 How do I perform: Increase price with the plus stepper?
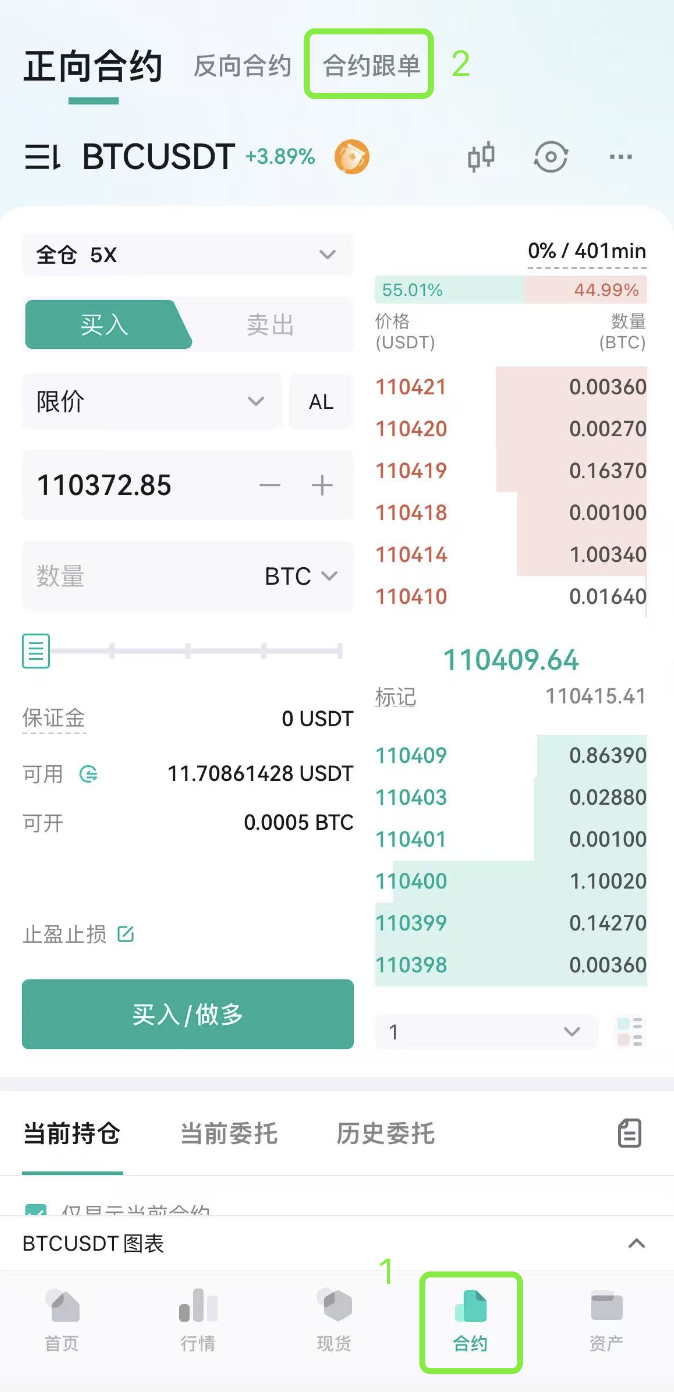pyautogui.click(x=322, y=486)
